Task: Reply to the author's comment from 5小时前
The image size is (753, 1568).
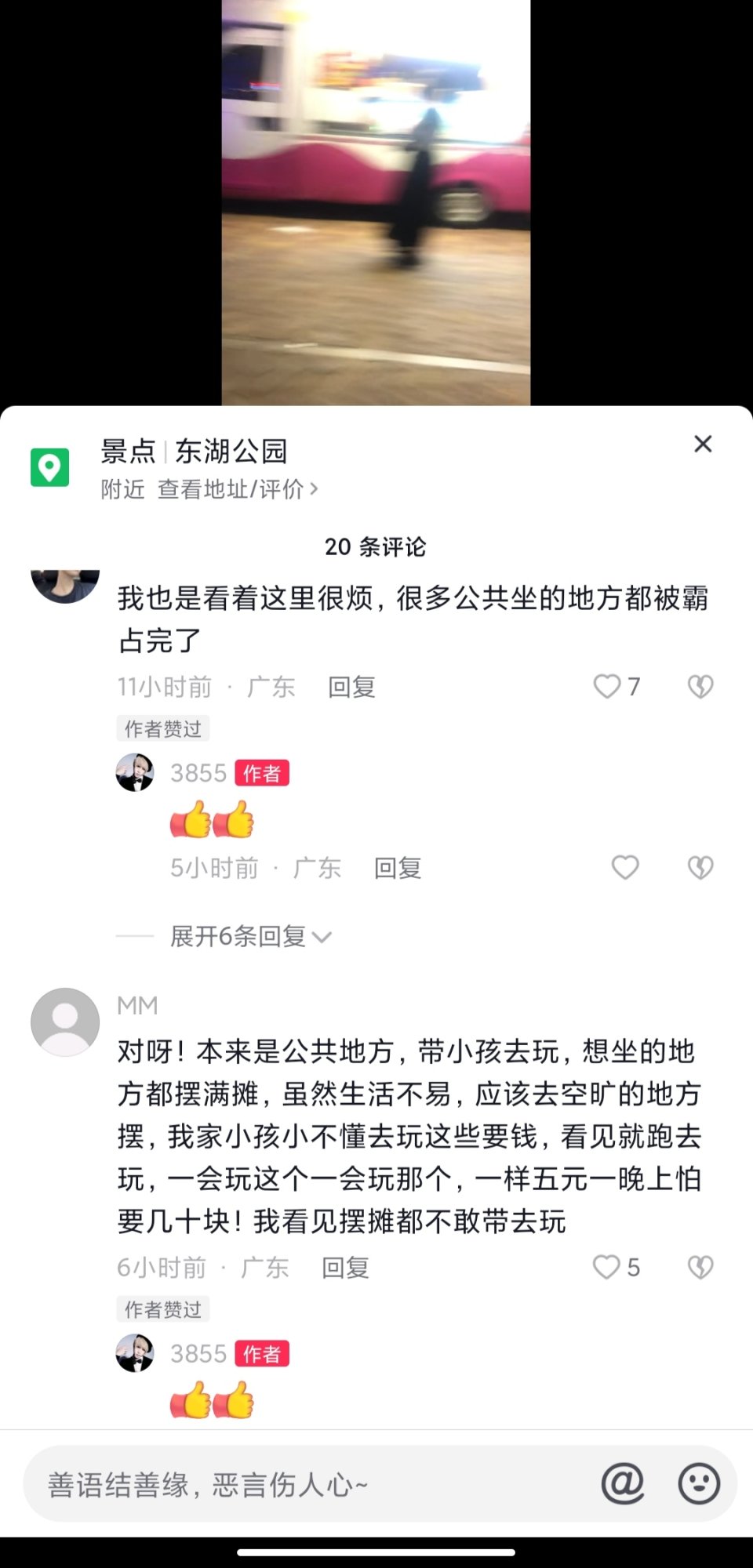Action: click(398, 869)
